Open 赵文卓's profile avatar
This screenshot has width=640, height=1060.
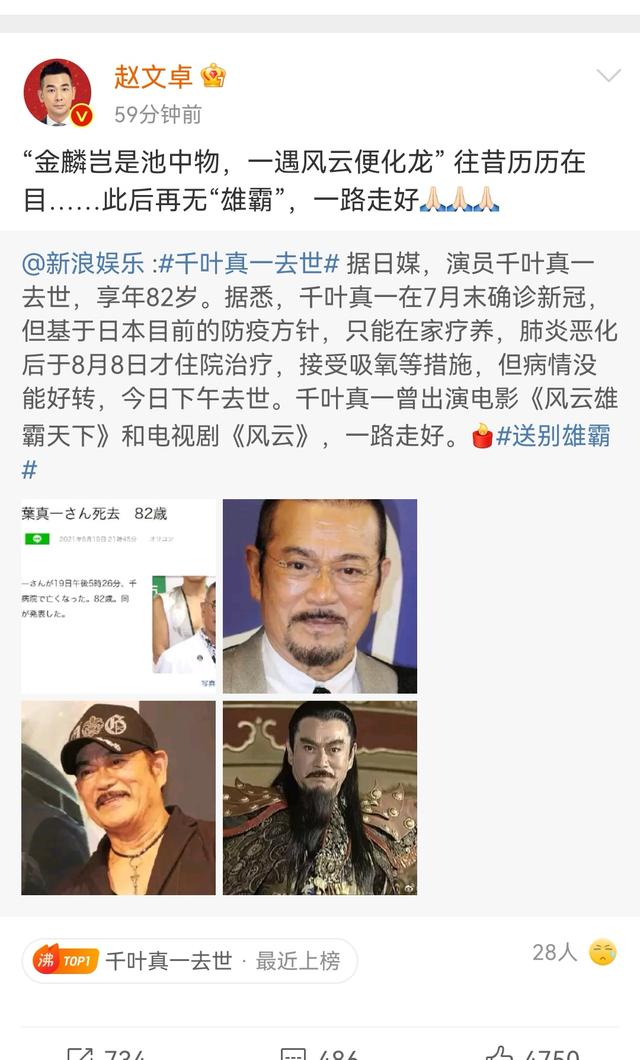[x=58, y=93]
